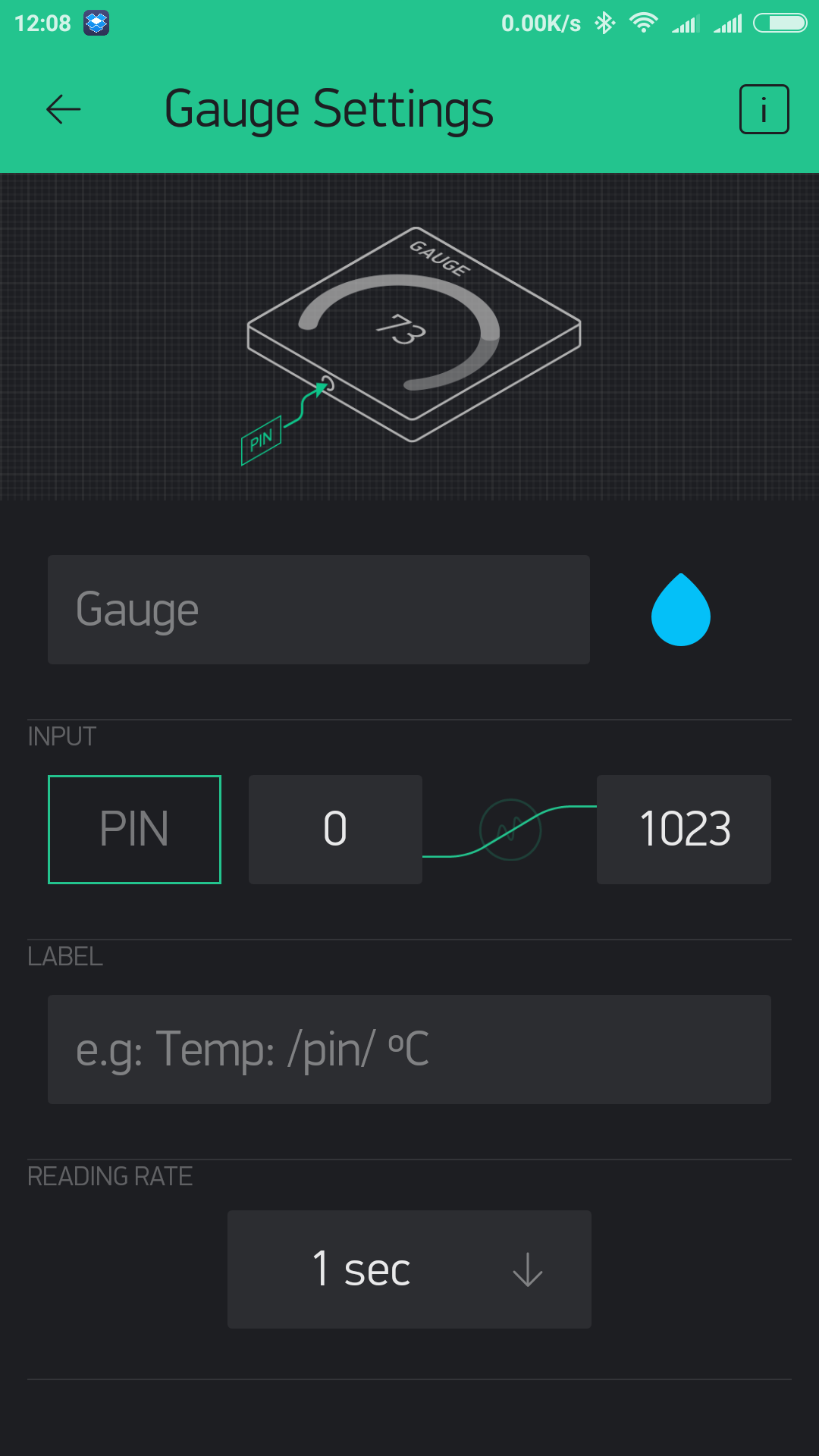This screenshot has height=1456, width=819.
Task: Open the 1 sec reading rate dropdown
Action: 409,1269
